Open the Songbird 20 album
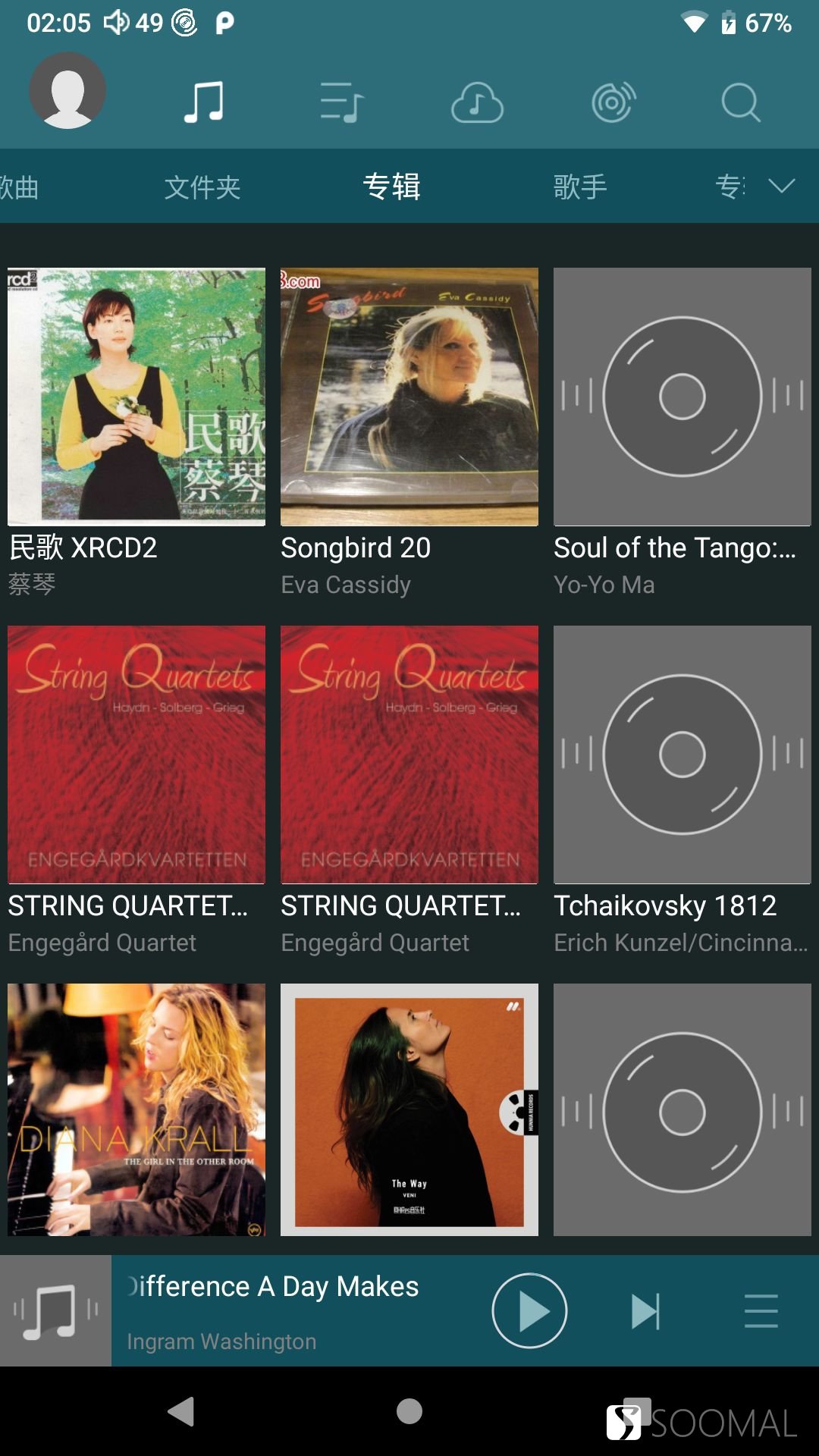The width and height of the screenshot is (819, 1456). pyautogui.click(x=409, y=397)
